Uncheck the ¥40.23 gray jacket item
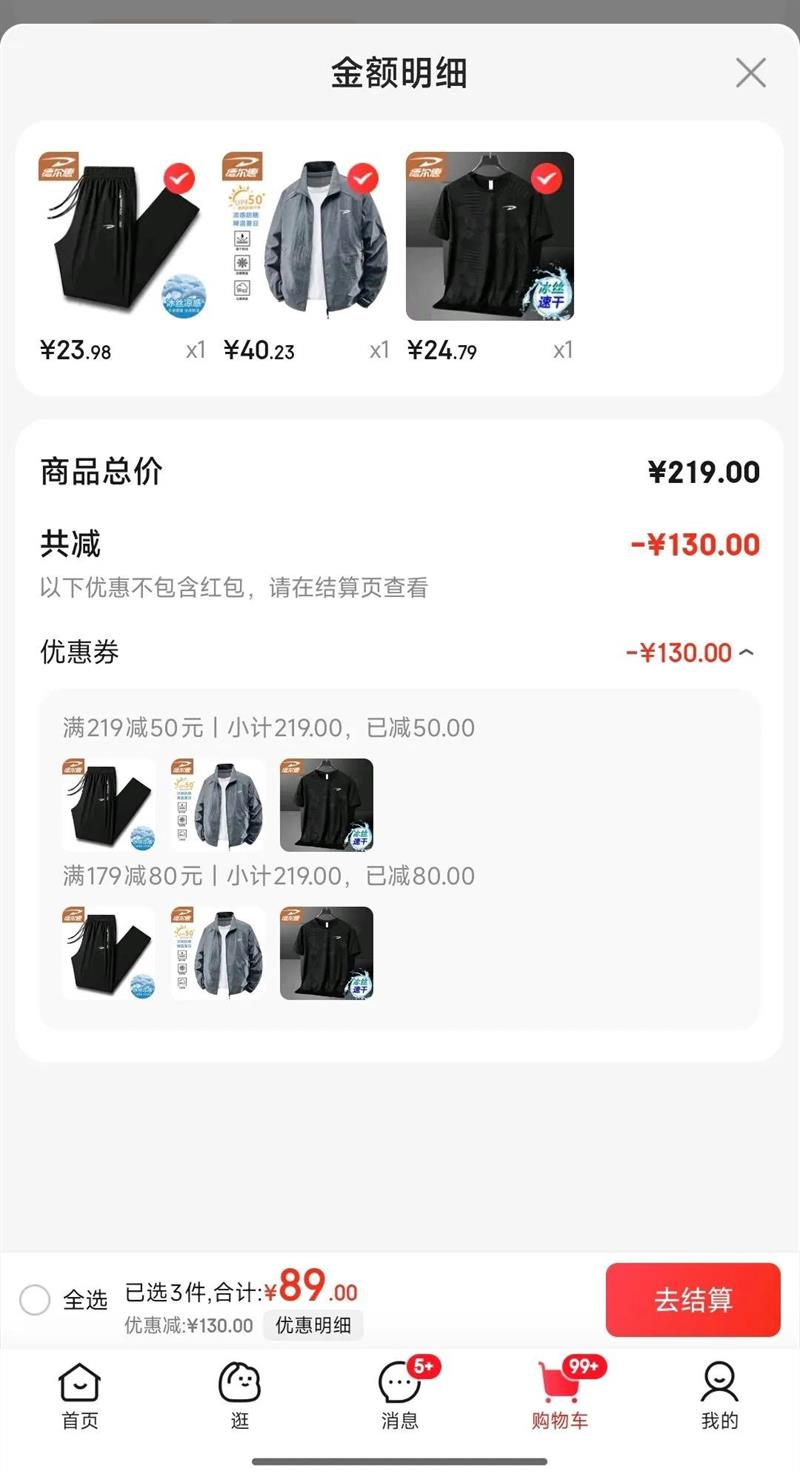This screenshot has height=1477, width=800. click(x=363, y=179)
